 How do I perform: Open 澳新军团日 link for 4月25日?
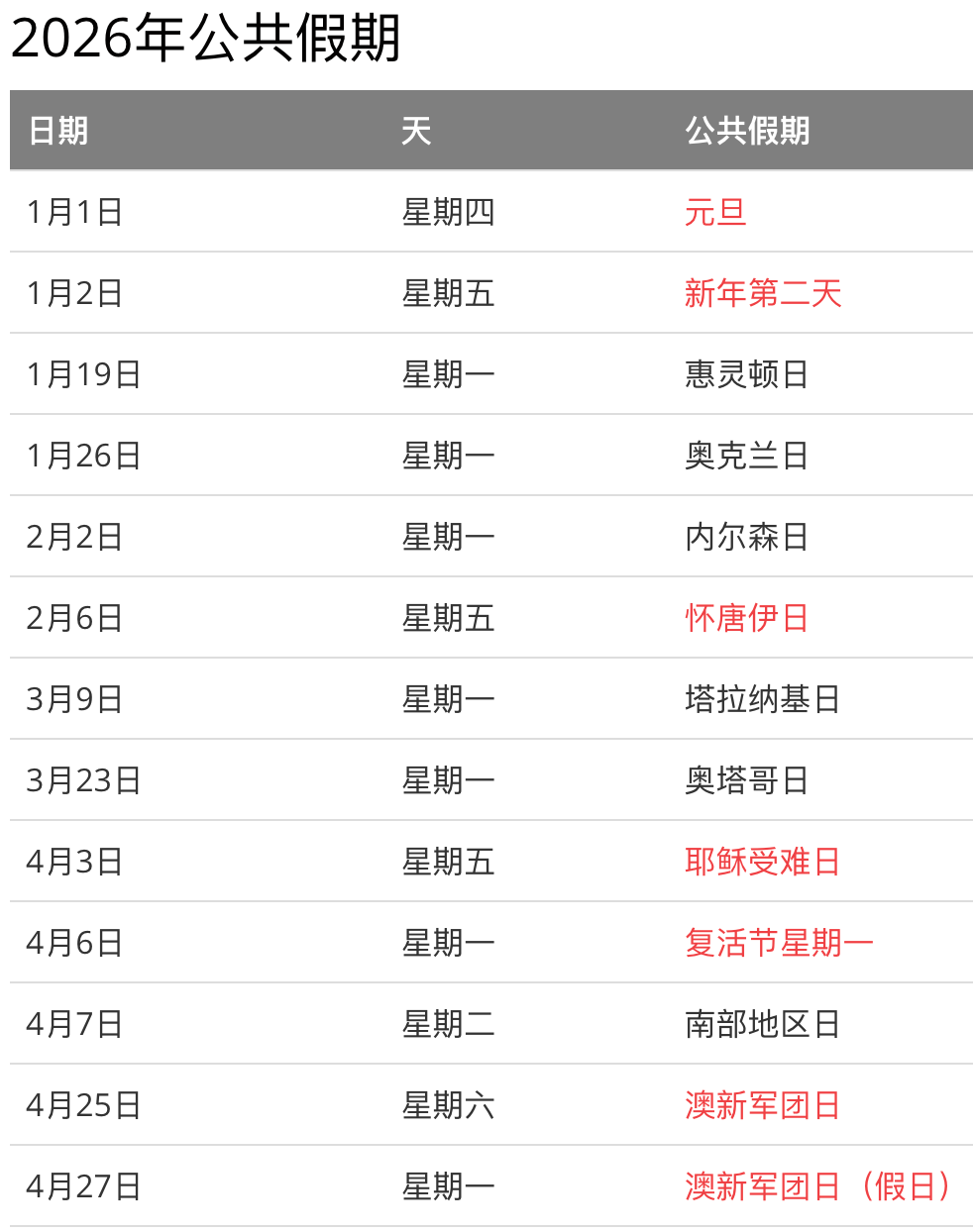tap(761, 1105)
